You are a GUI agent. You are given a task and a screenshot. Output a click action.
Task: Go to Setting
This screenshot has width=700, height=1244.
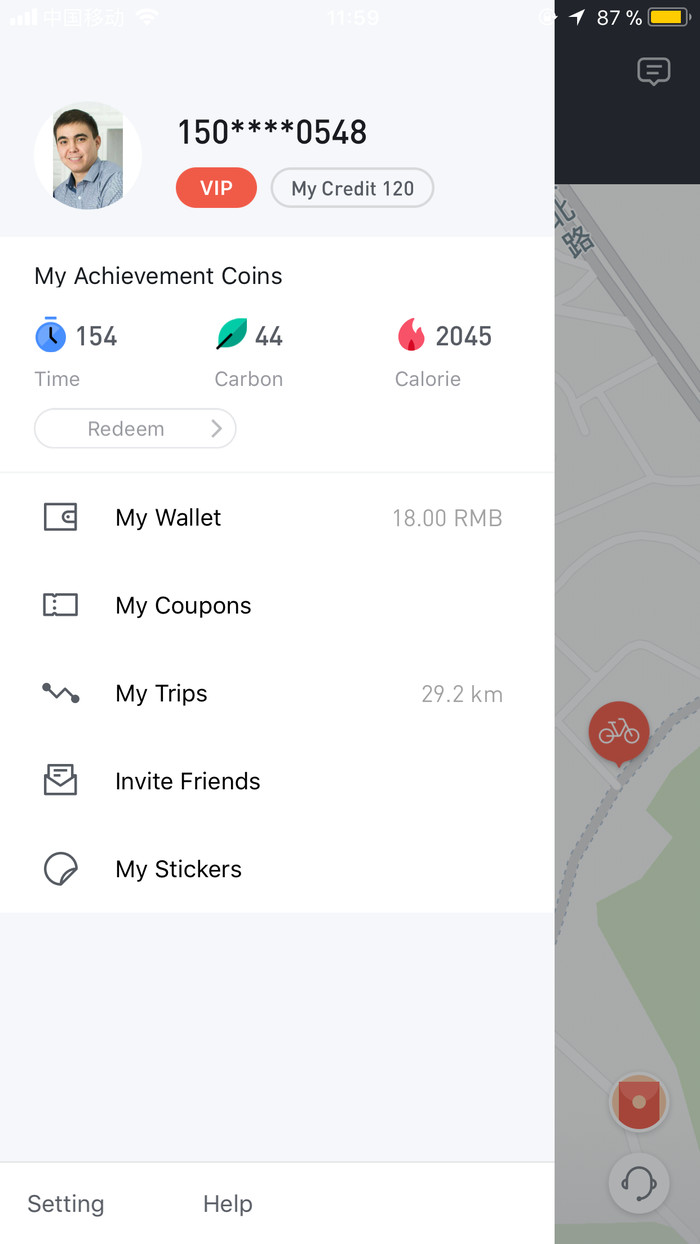[x=66, y=1204]
